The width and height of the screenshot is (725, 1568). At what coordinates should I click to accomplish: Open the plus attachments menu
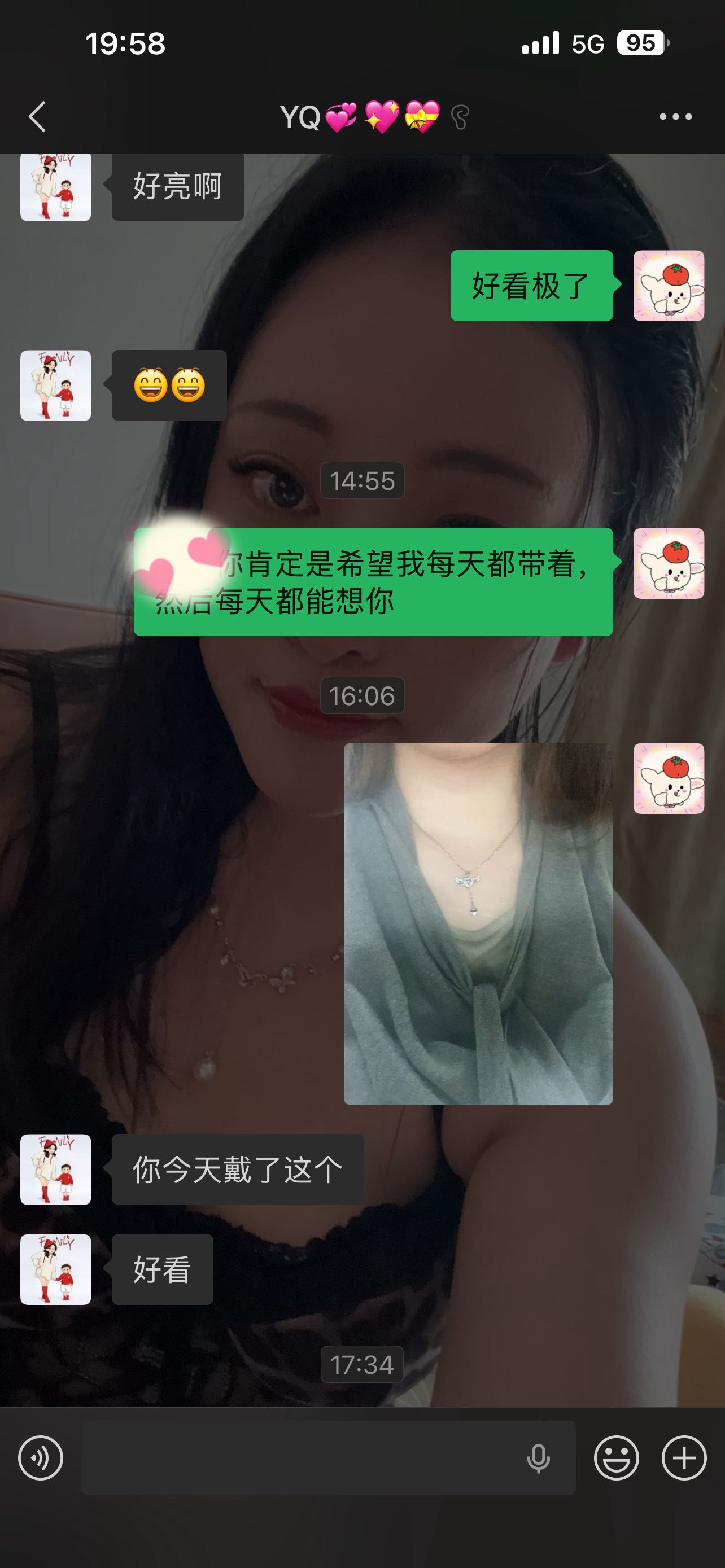pyautogui.click(x=684, y=1458)
